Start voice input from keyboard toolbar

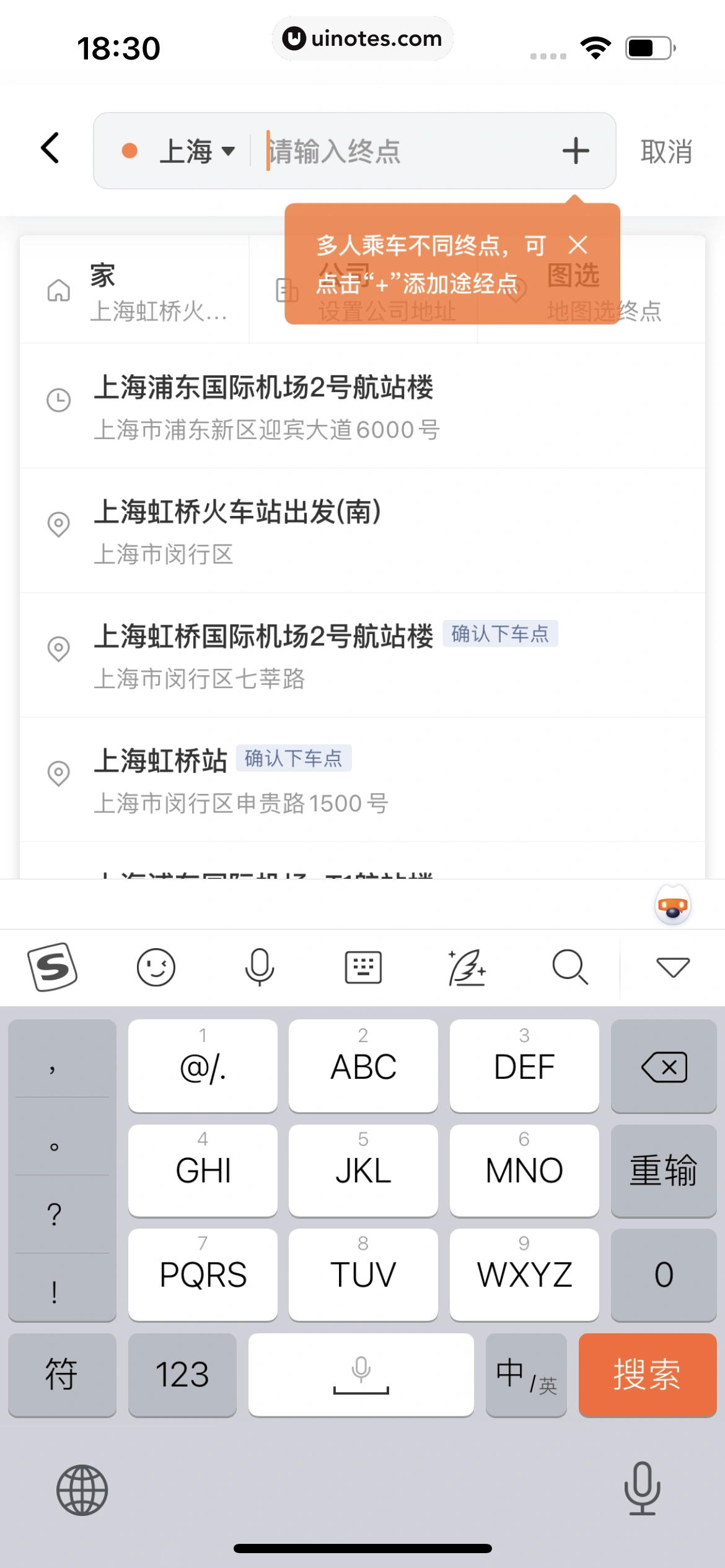[x=259, y=967]
